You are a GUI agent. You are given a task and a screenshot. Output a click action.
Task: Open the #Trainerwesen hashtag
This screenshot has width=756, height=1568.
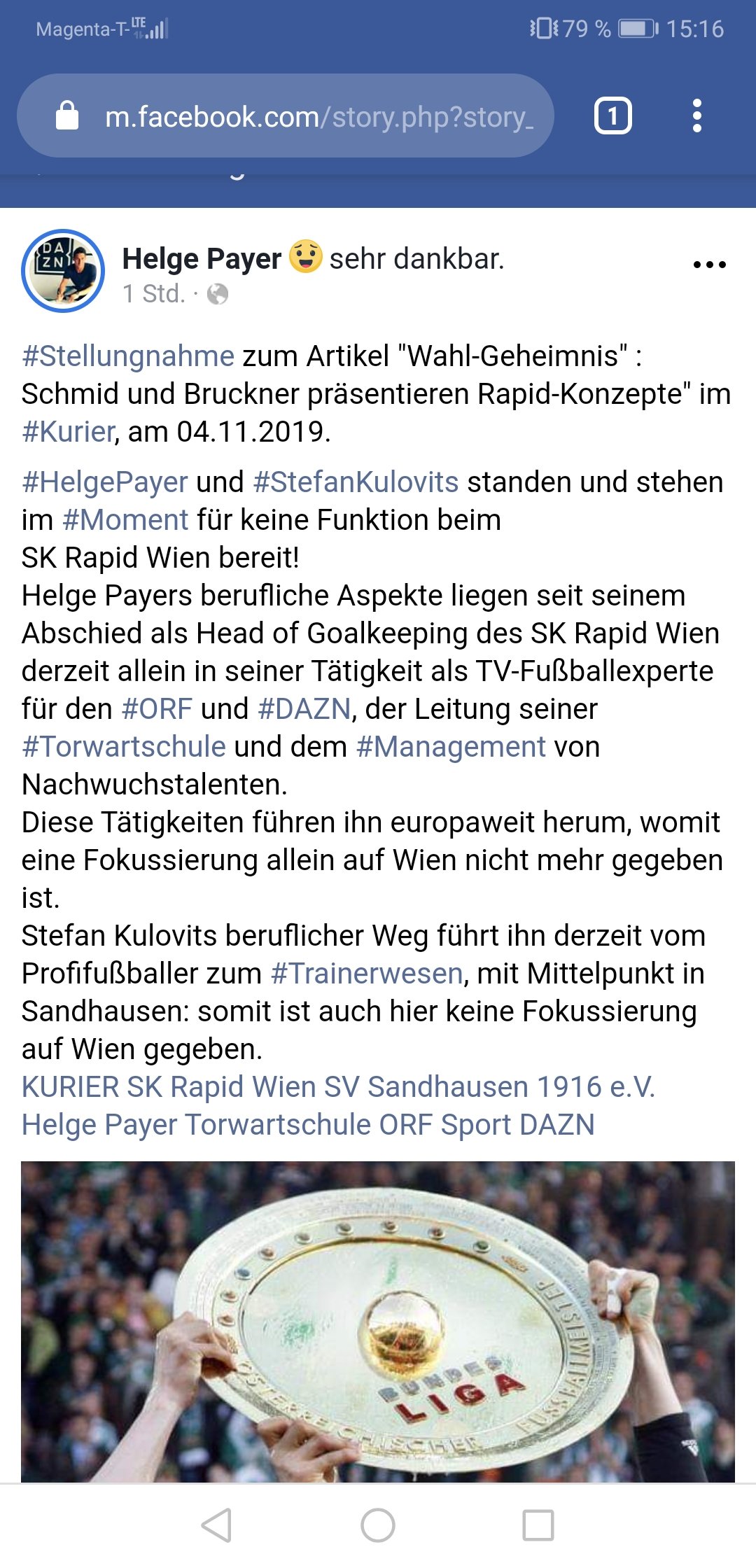click(367, 974)
